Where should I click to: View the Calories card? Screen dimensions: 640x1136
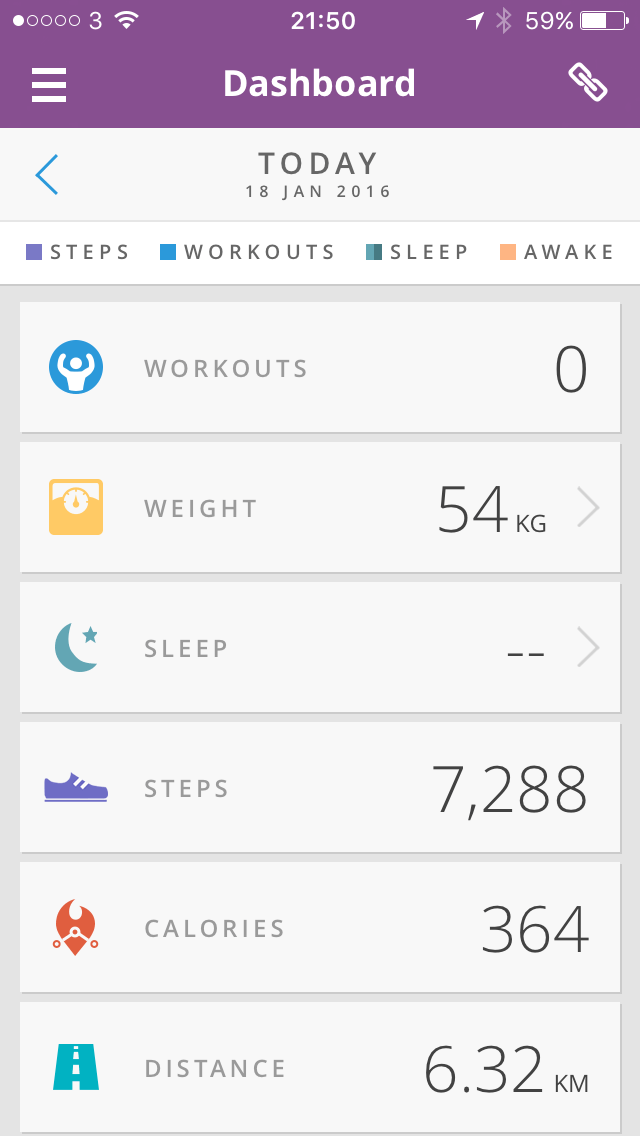[320, 928]
